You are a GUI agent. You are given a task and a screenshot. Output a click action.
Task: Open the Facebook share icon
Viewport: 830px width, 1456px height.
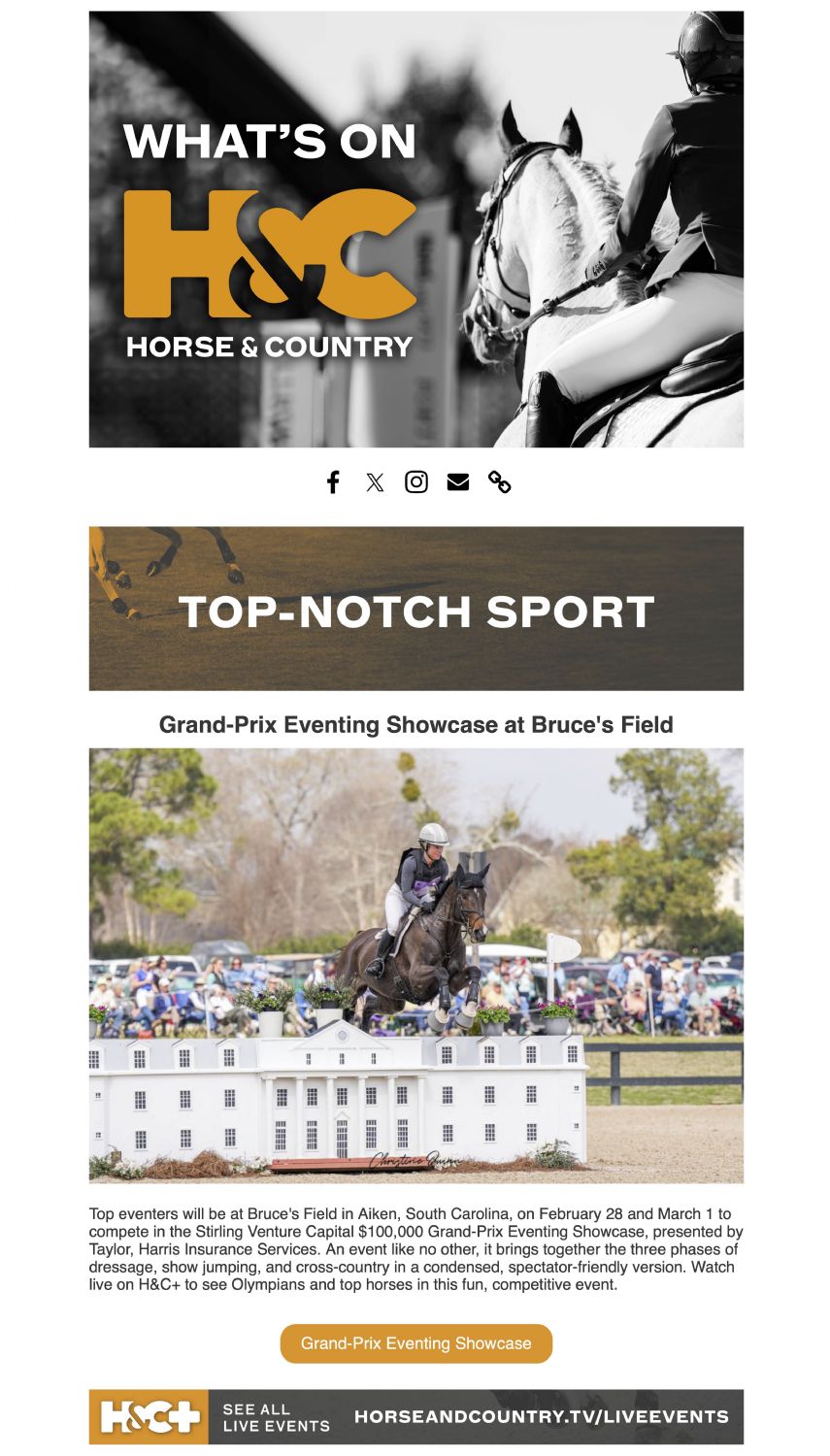coord(333,481)
